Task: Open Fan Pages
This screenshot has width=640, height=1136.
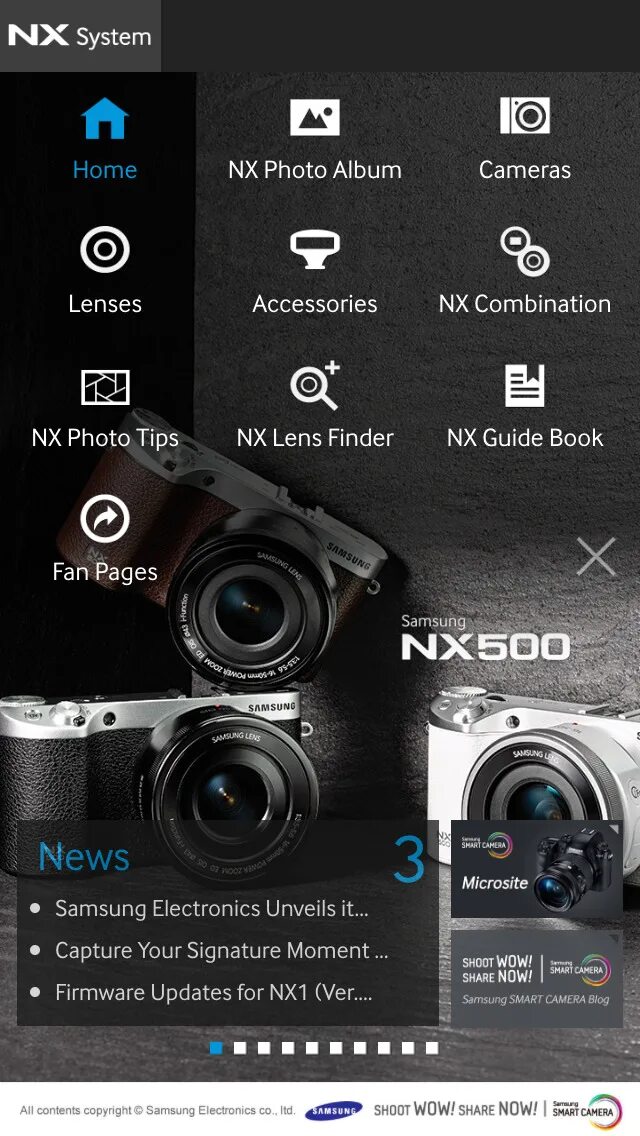Action: pos(104,540)
